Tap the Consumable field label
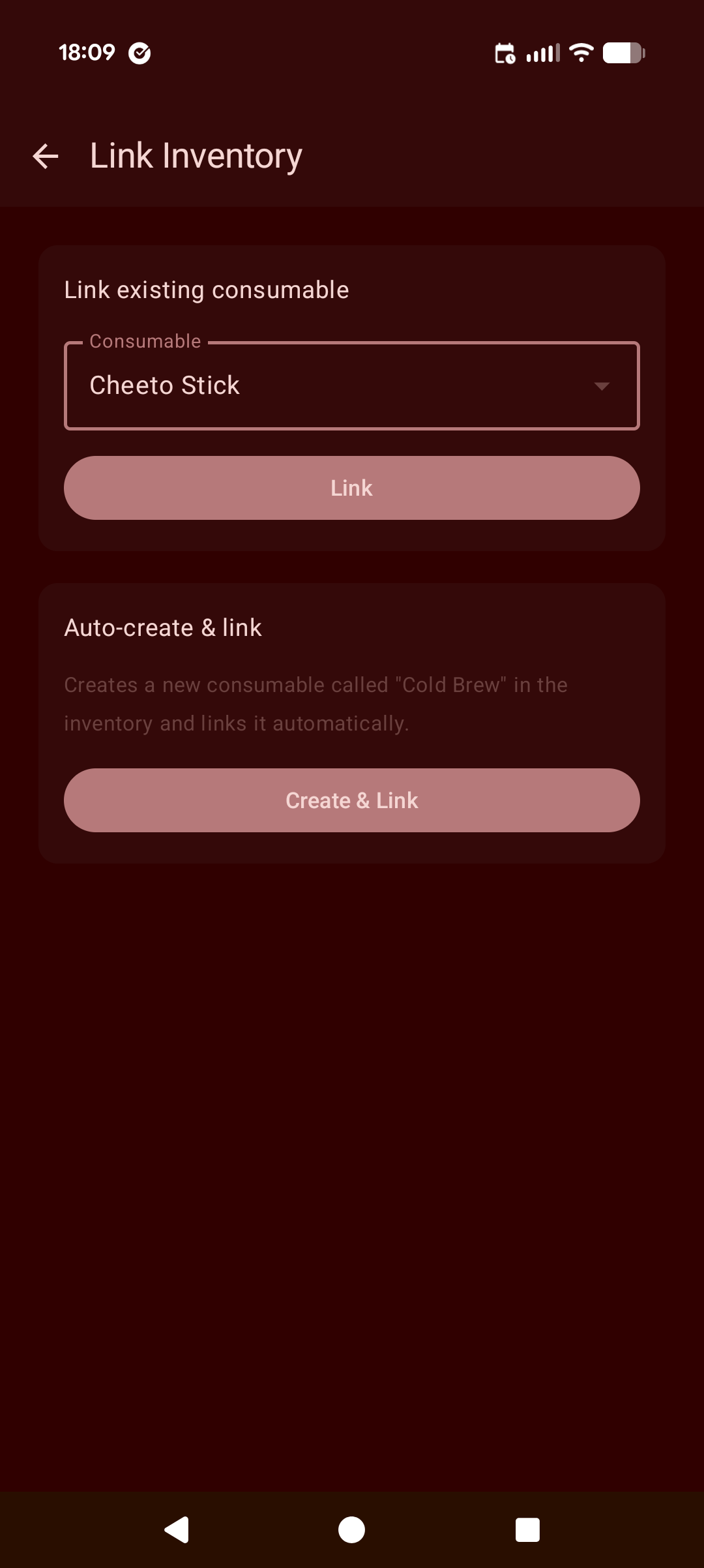This screenshot has width=704, height=1568. click(143, 340)
